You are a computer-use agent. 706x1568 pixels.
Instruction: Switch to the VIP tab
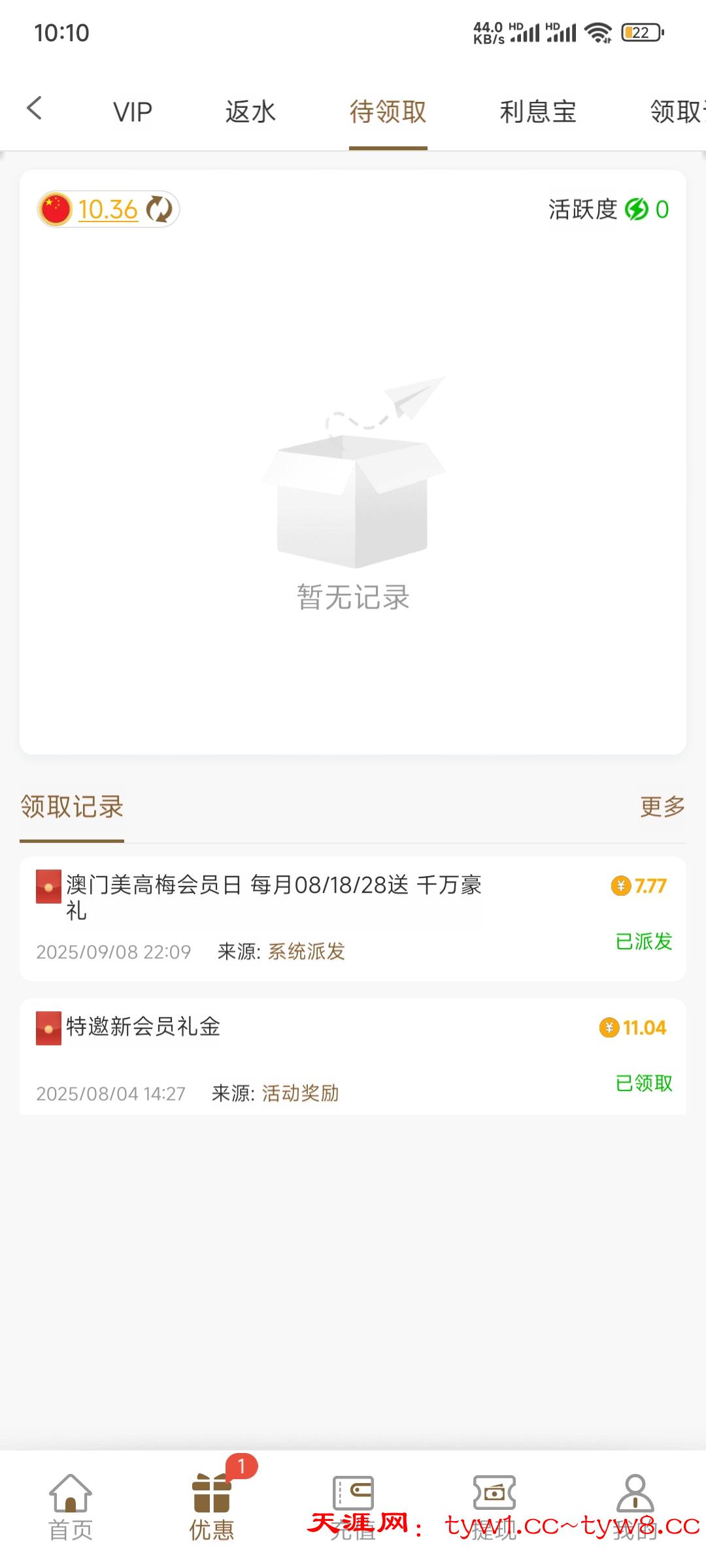coord(133,112)
